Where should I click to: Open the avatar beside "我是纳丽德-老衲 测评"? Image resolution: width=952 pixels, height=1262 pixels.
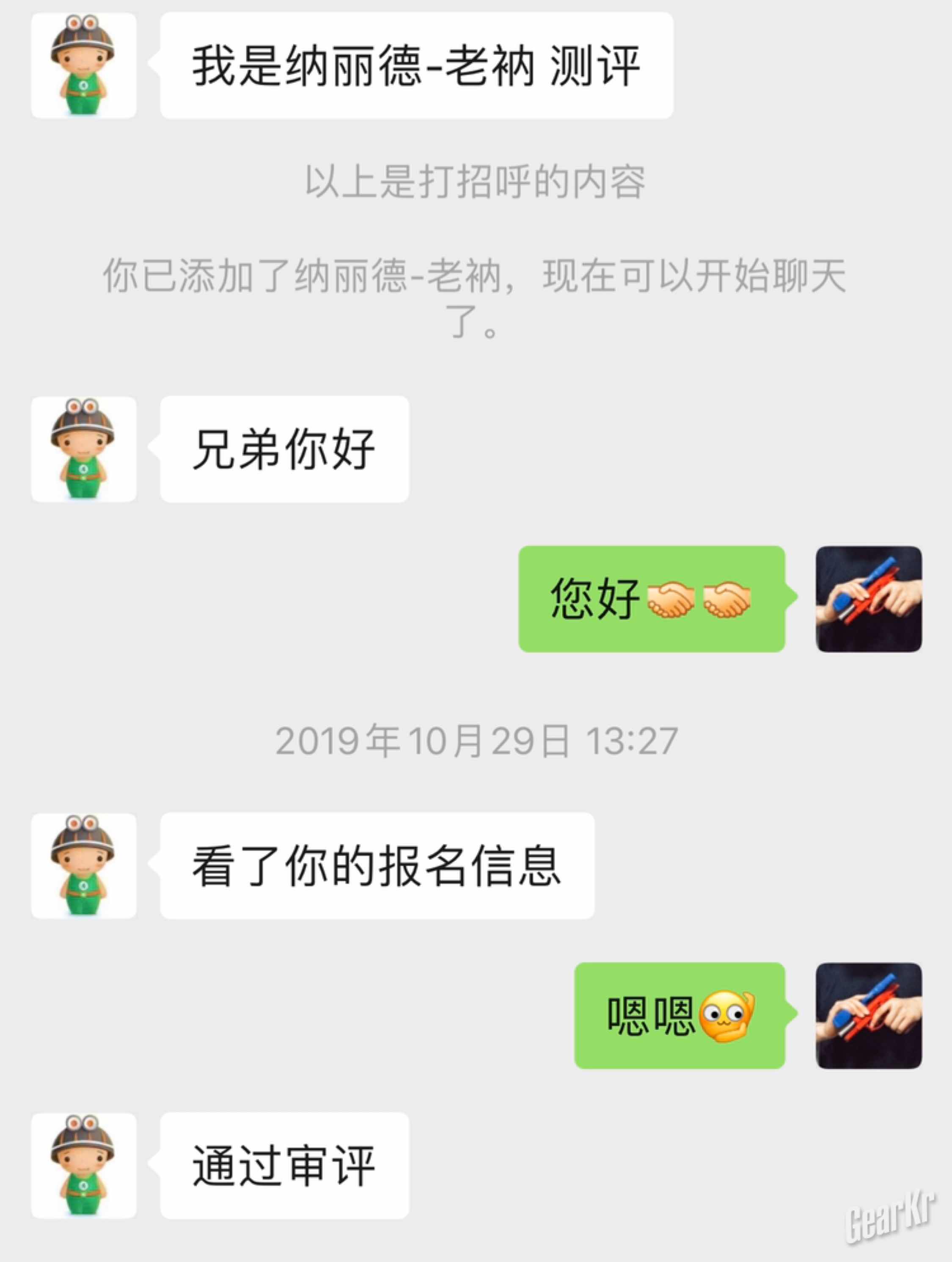tap(83, 66)
